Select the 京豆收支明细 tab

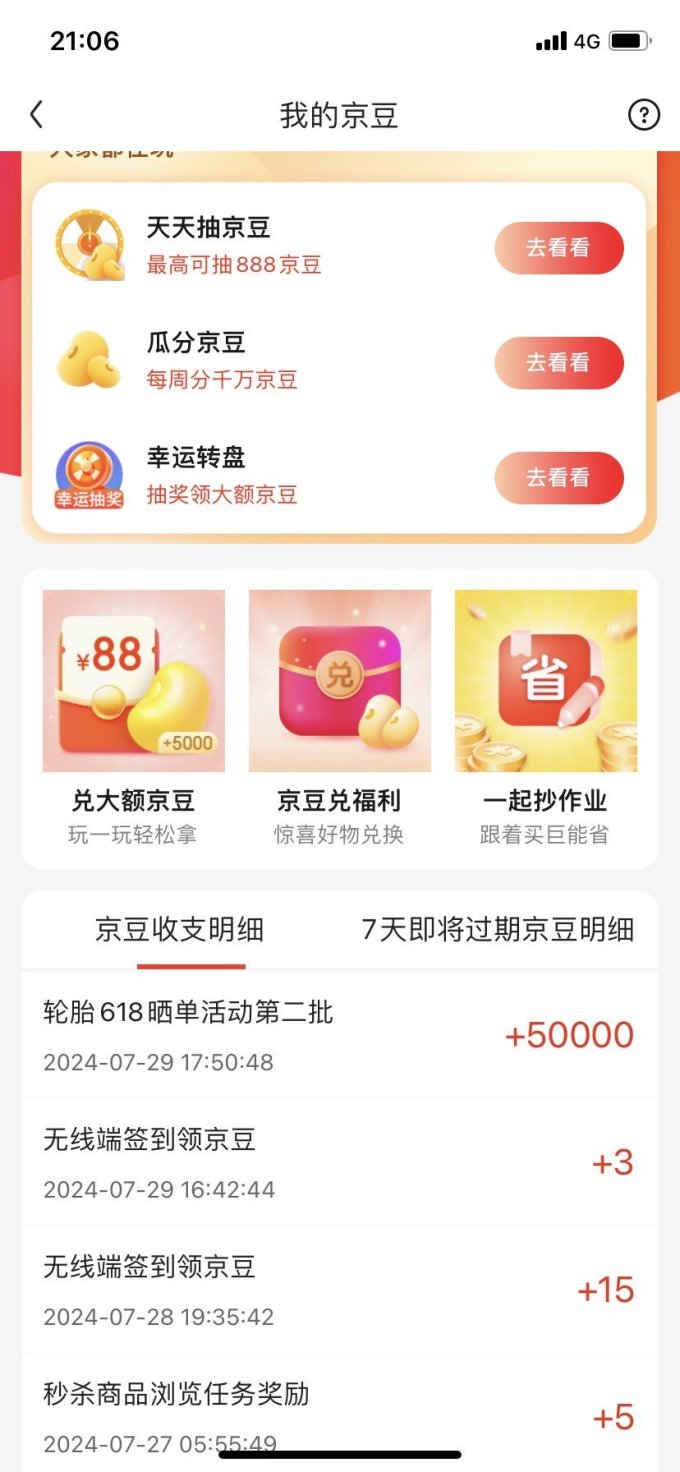coord(180,929)
